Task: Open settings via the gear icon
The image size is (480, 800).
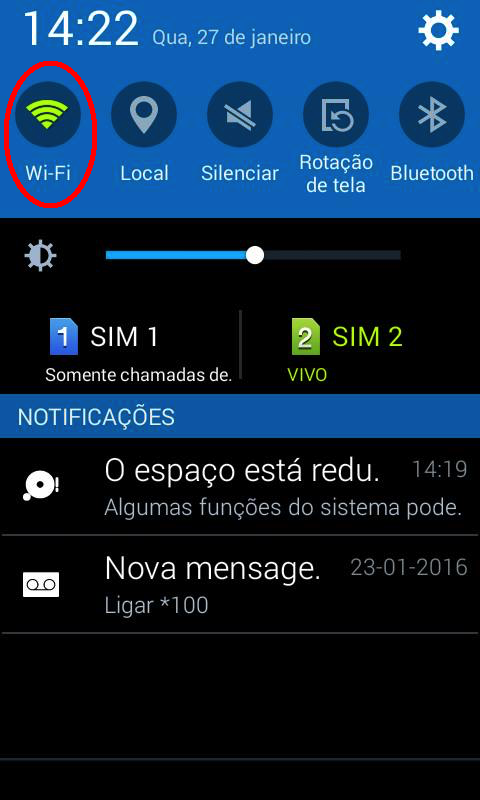Action: point(439,31)
